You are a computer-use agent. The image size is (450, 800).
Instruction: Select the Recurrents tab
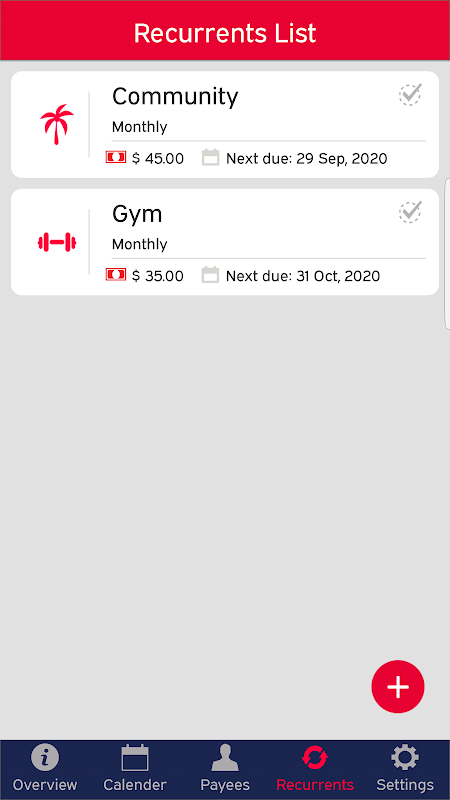[x=315, y=768]
